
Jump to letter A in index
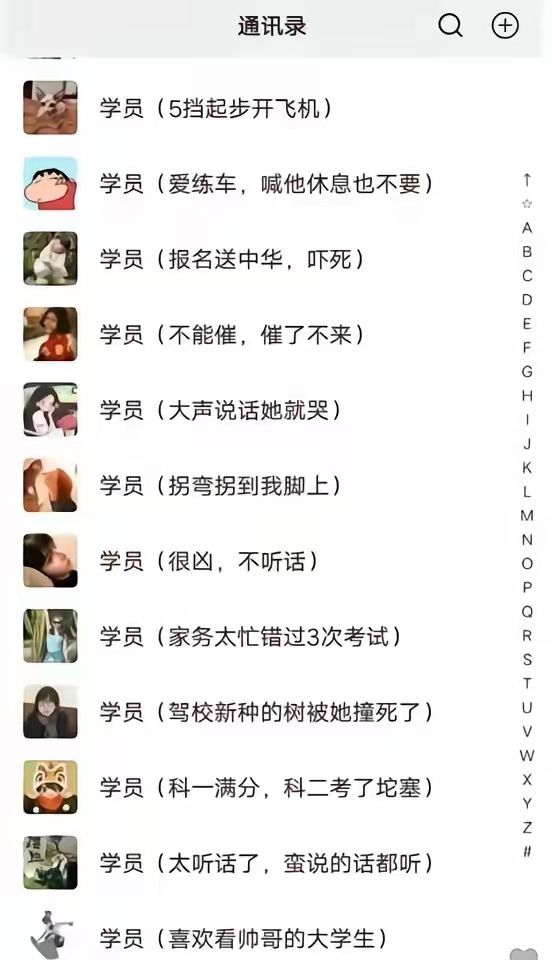coord(527,228)
